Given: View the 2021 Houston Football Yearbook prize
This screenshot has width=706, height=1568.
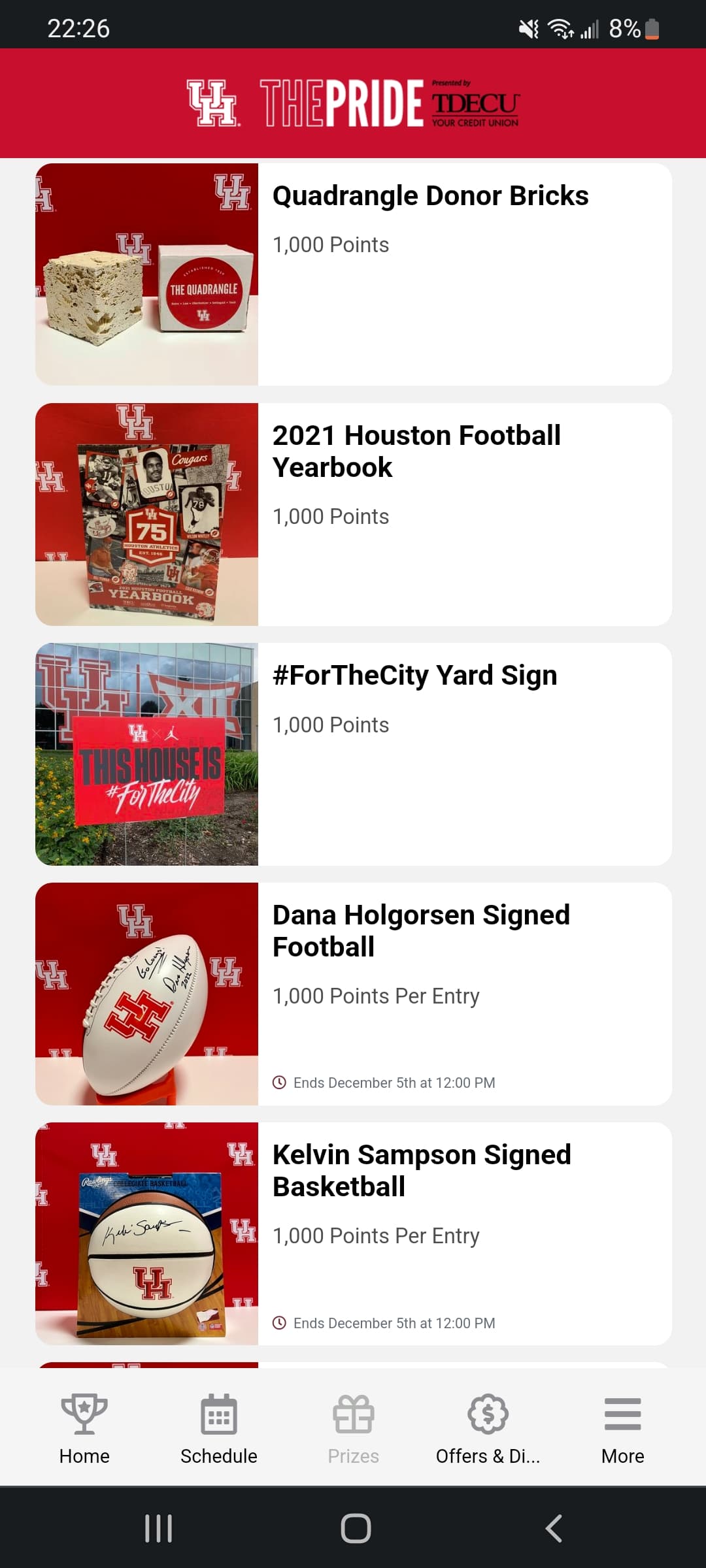Looking at the screenshot, I should tap(353, 514).
